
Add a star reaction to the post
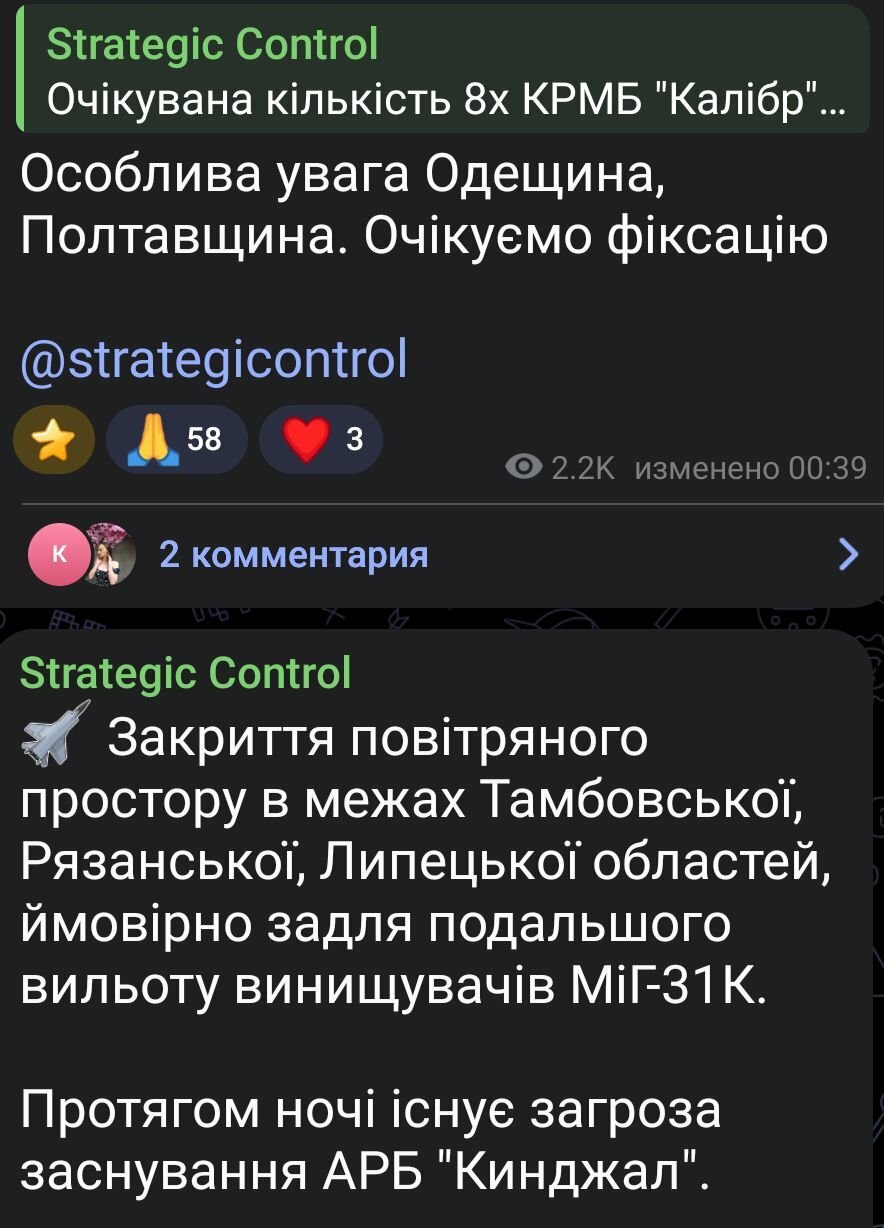click(54, 439)
